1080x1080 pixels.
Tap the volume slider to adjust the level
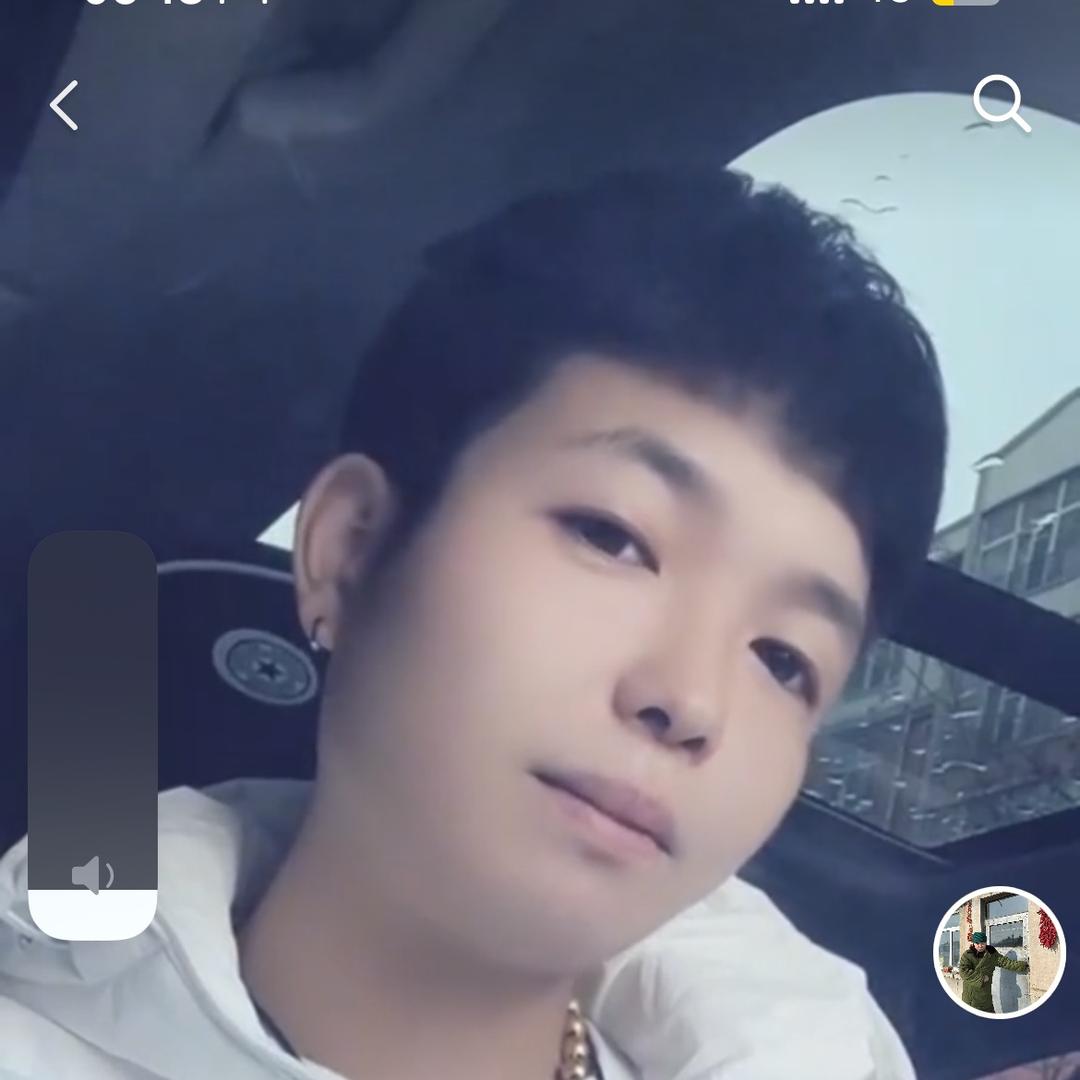click(x=93, y=735)
